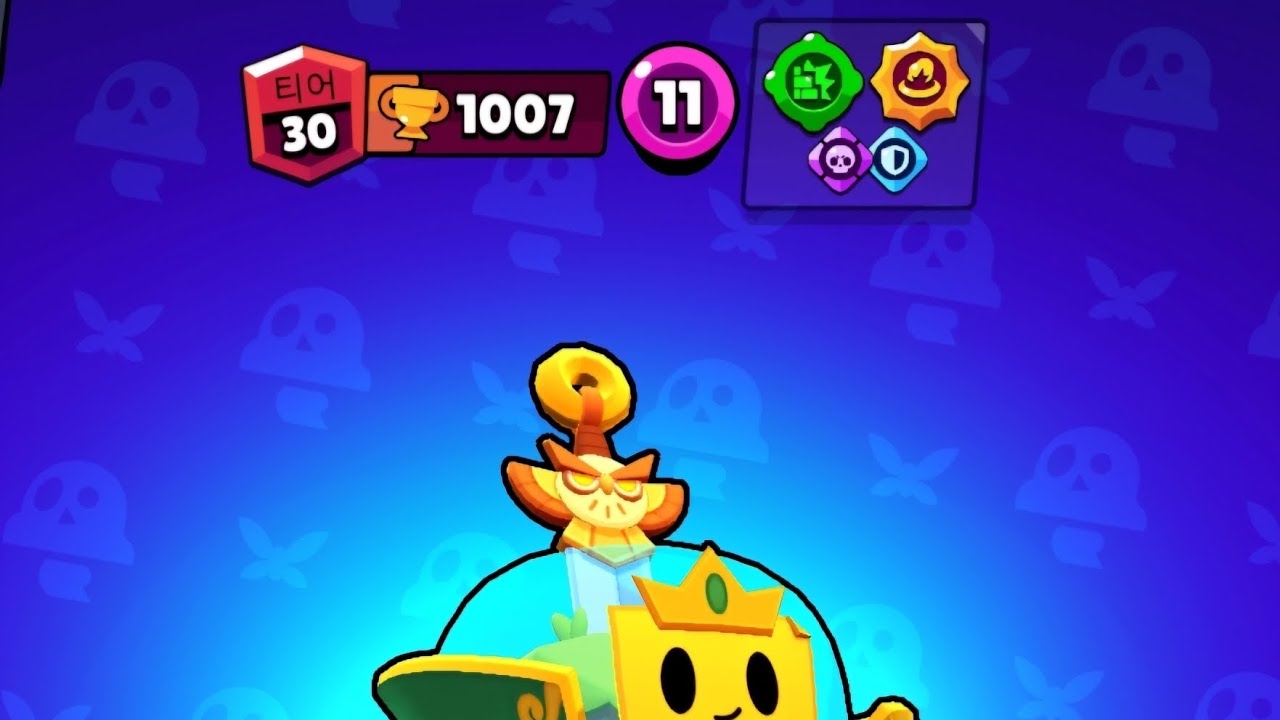Tap the blue shield gear
This screenshot has width=1280, height=720.
(x=897, y=160)
